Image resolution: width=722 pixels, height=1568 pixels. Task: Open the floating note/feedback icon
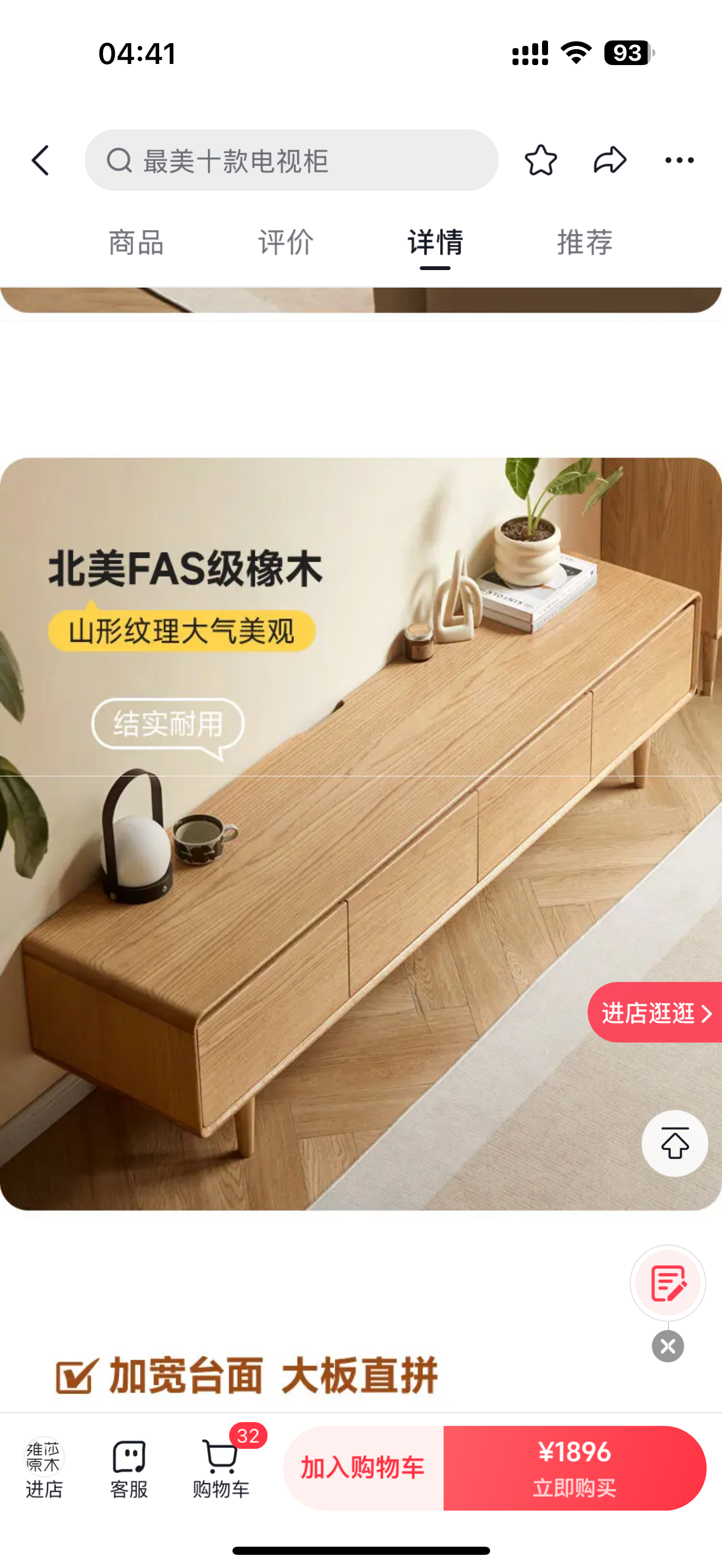click(668, 1283)
